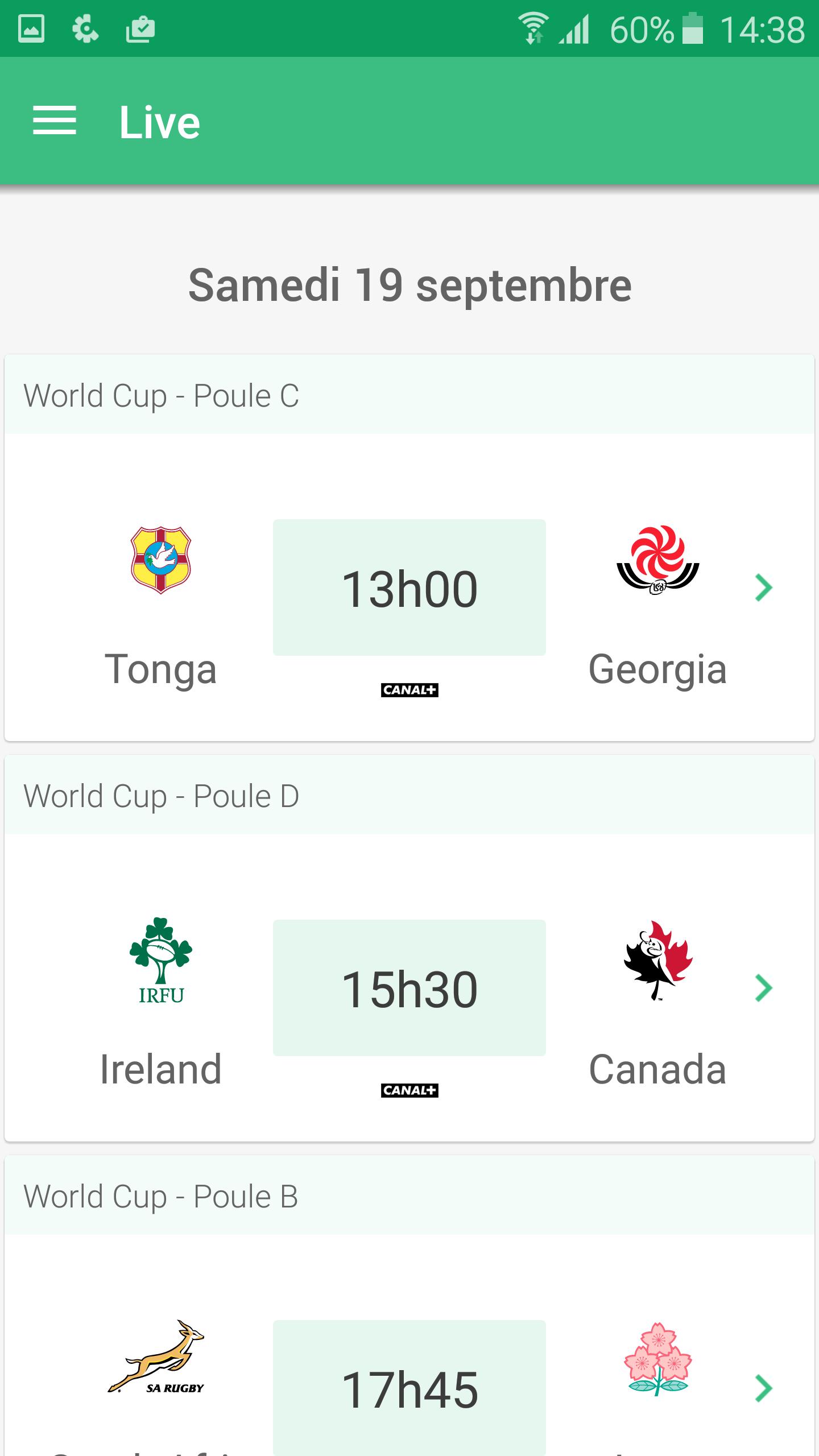Open the World Cup - Poule D section
Image resolution: width=819 pixels, height=1456 pixels.
pyautogui.click(x=162, y=796)
